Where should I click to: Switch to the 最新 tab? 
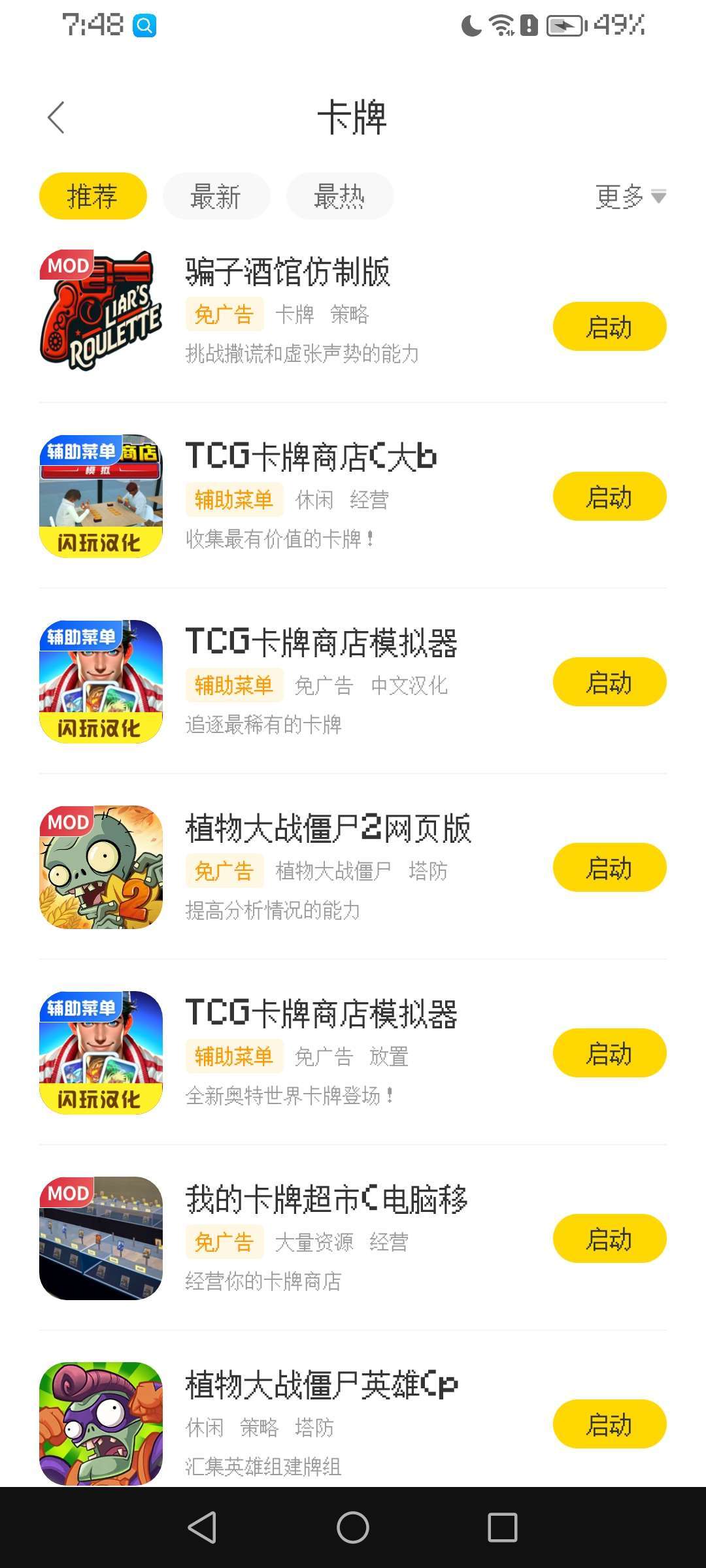[216, 196]
